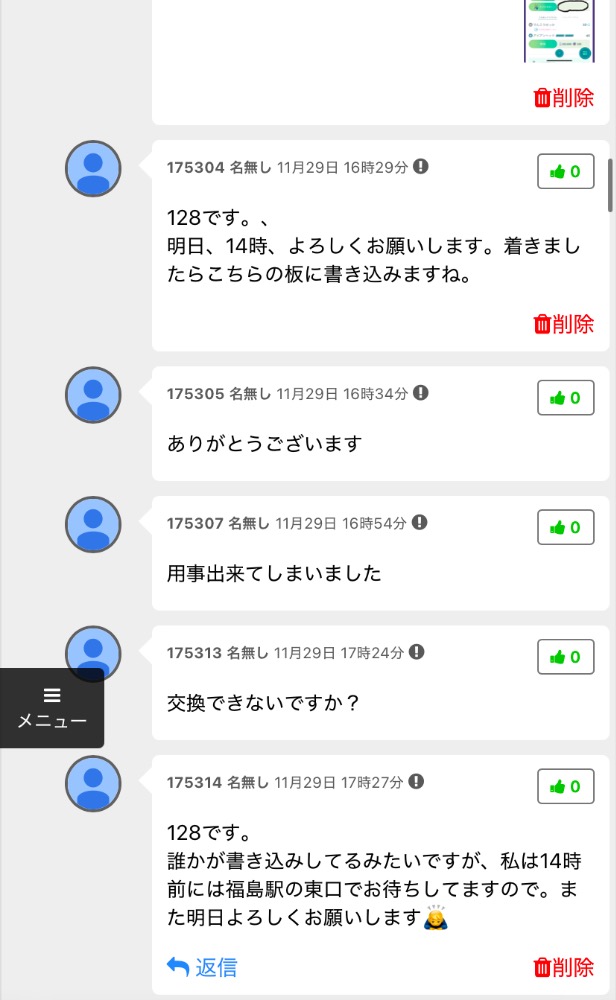Delete comment 175304
This screenshot has width=616, height=1000.
coord(564,324)
